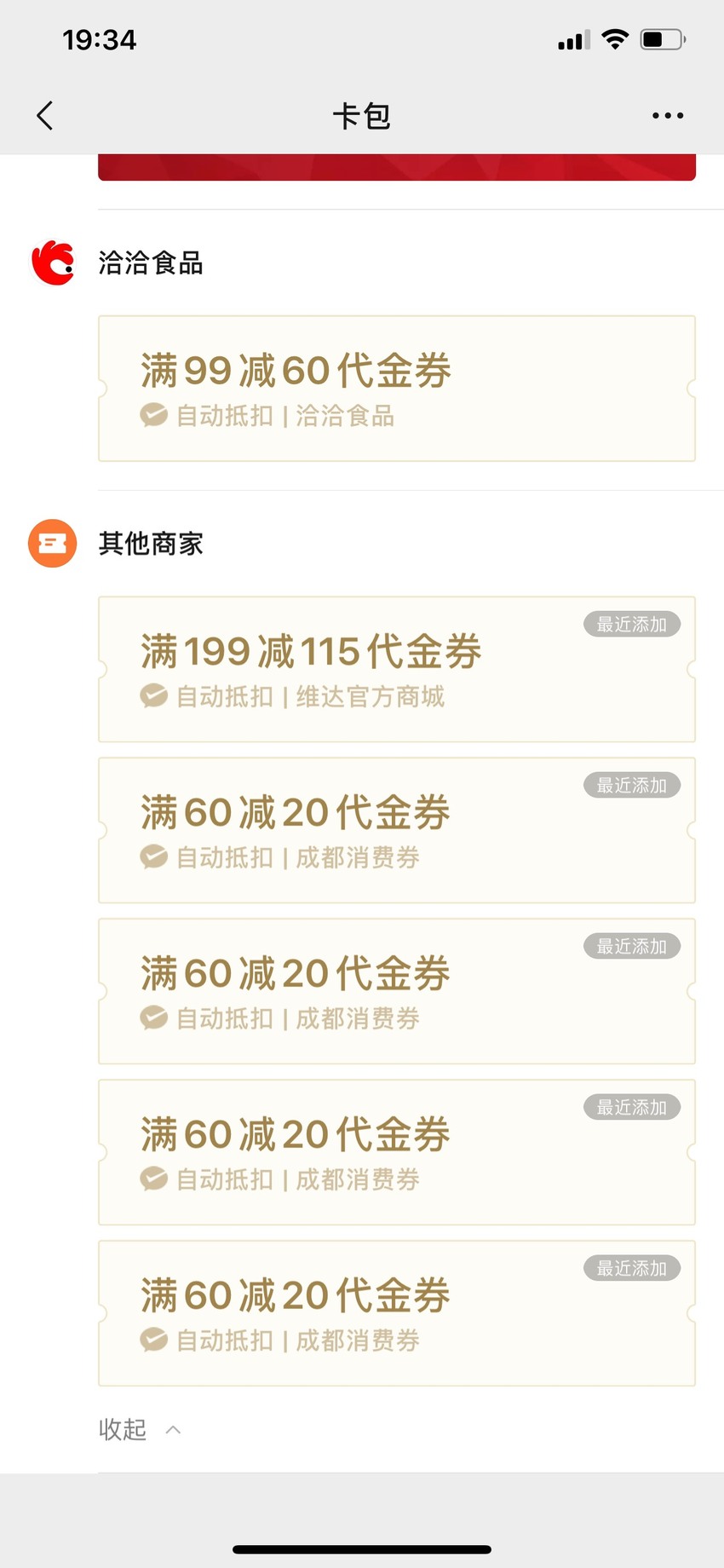The image size is (724, 1568).
Task: Open the 满99减60 洽洽食品 coupon
Action: (x=397, y=389)
